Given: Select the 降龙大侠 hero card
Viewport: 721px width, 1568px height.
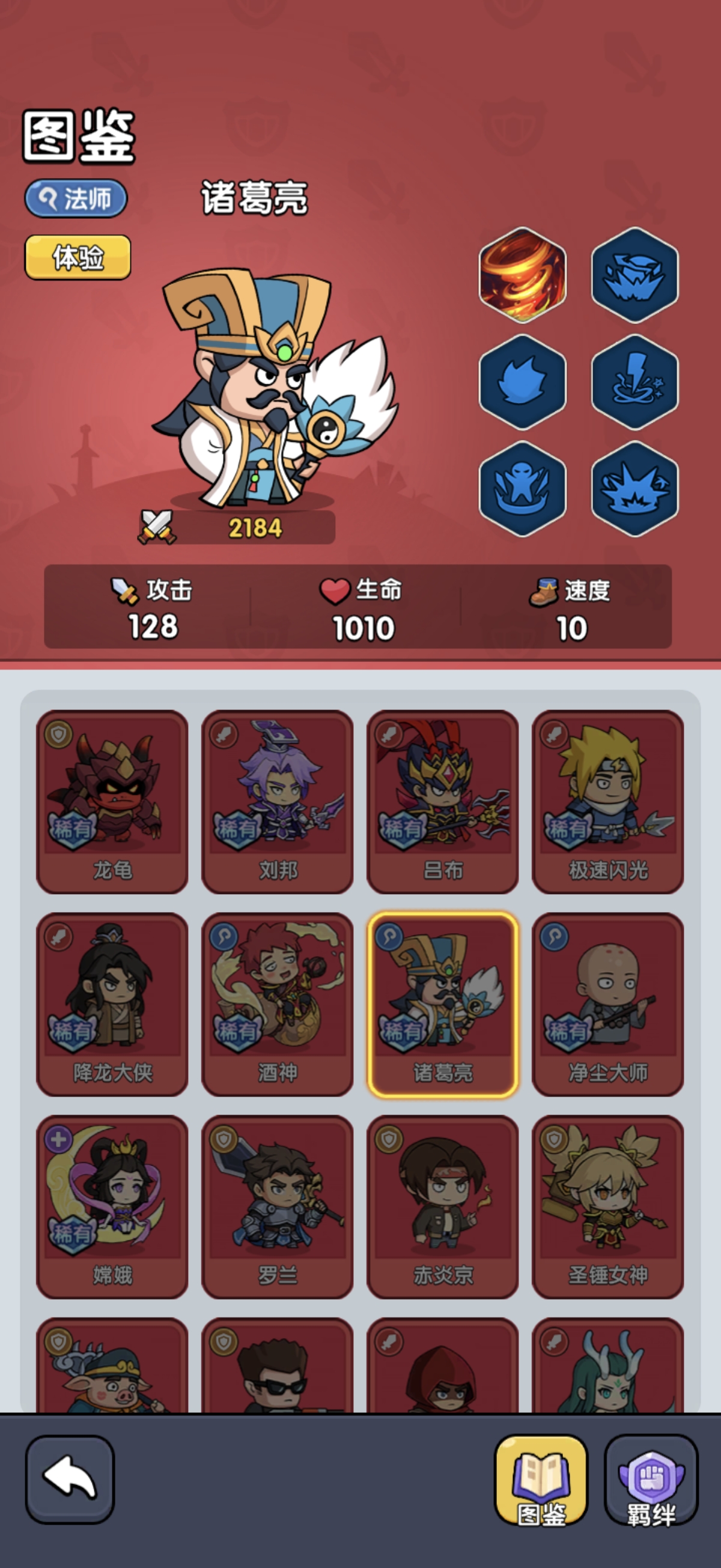Looking at the screenshot, I should (x=112, y=1003).
